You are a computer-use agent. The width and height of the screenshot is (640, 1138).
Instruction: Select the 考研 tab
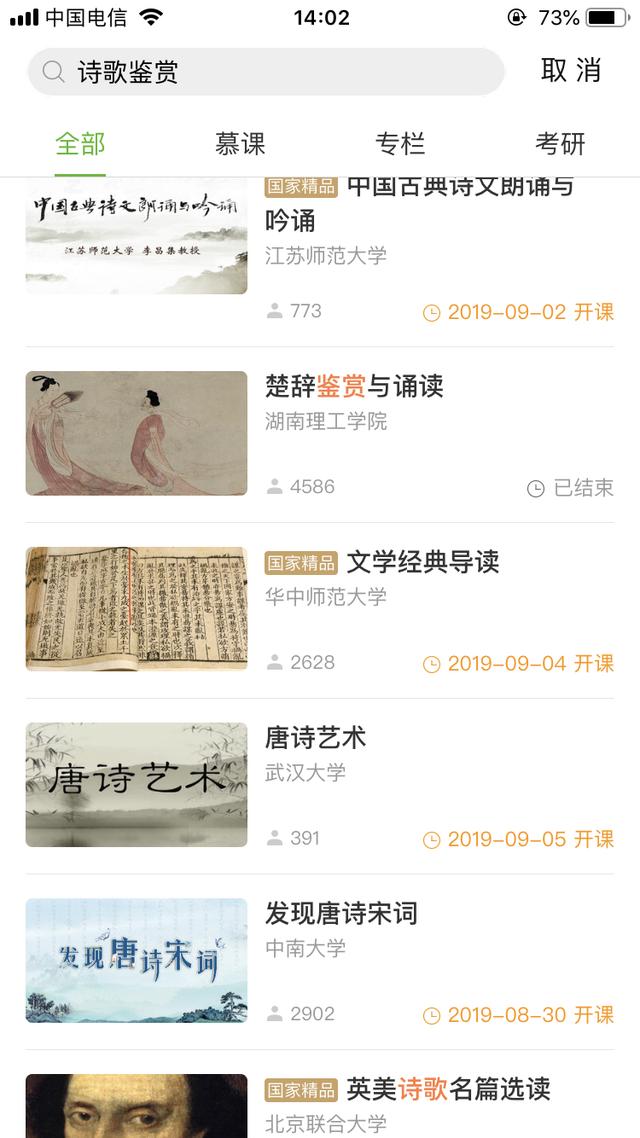560,144
